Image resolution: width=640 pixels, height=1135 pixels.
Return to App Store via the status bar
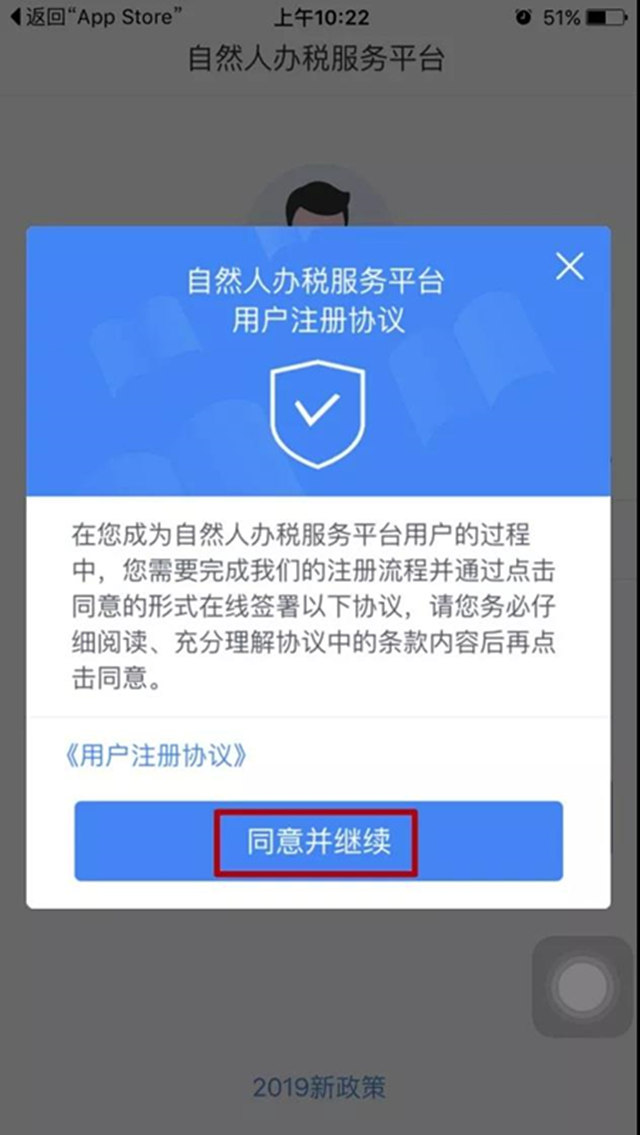click(x=95, y=17)
